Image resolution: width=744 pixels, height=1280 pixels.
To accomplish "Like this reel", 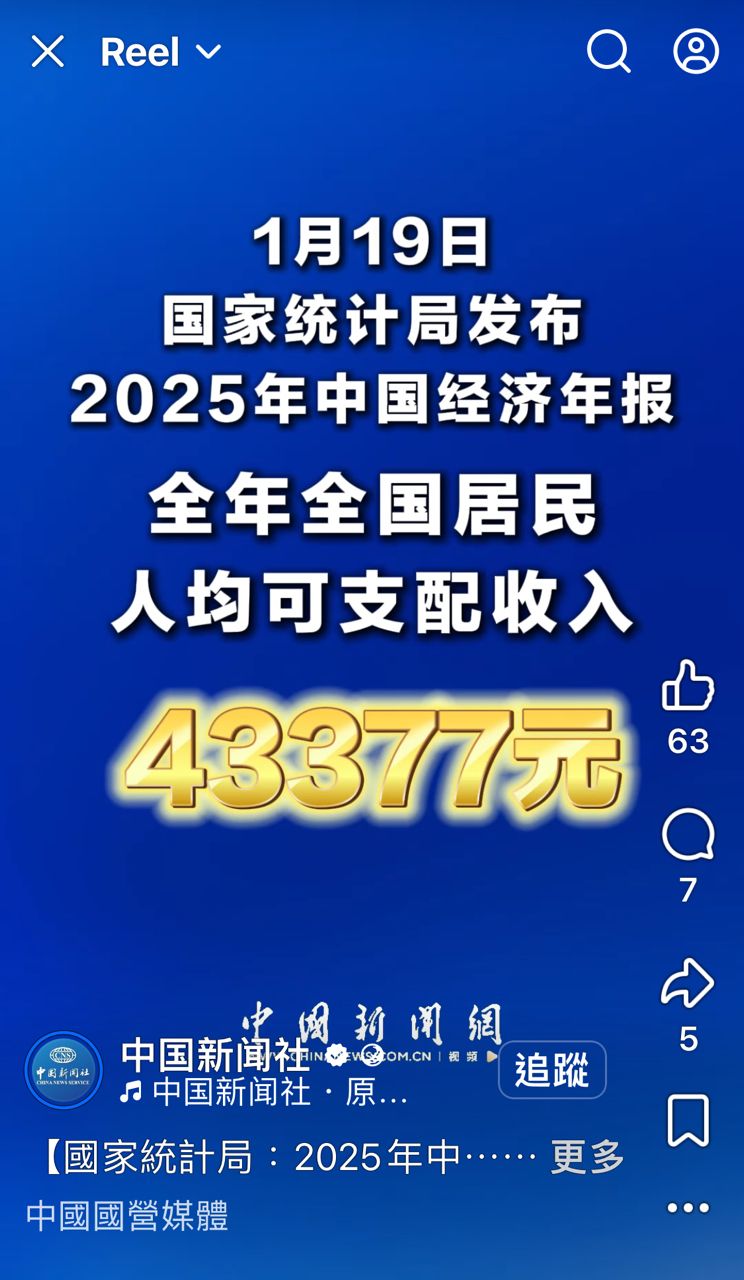I will (x=688, y=687).
